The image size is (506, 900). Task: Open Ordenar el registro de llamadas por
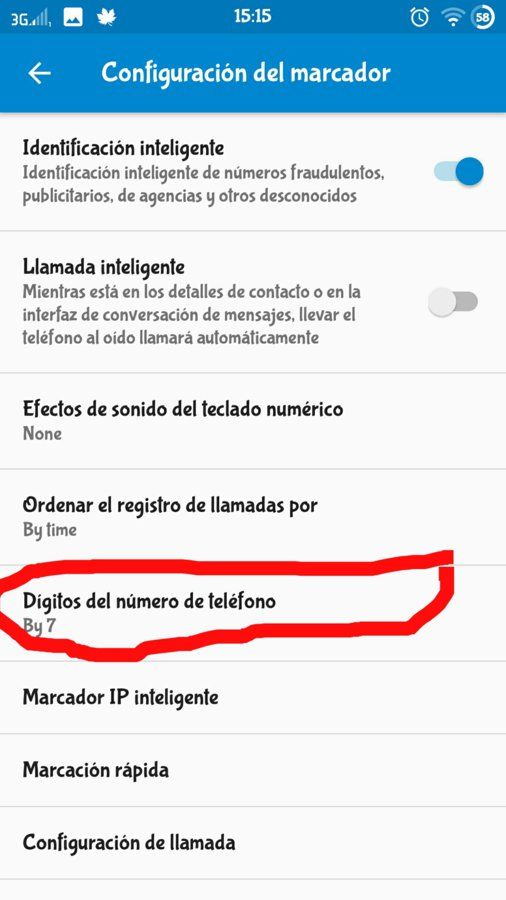(253, 517)
